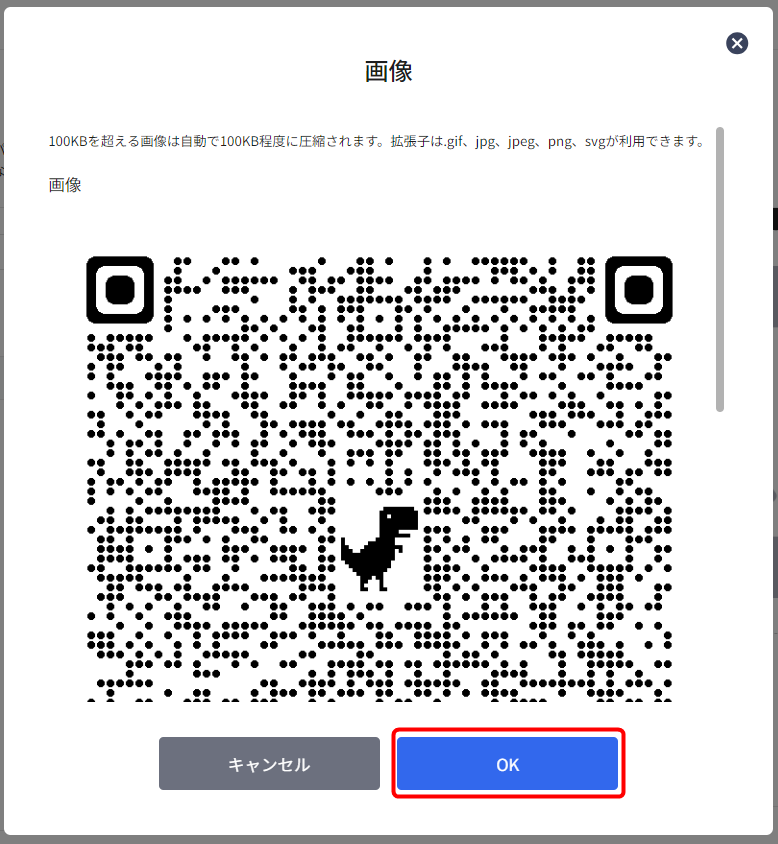Confirm the image with OK

point(508,764)
